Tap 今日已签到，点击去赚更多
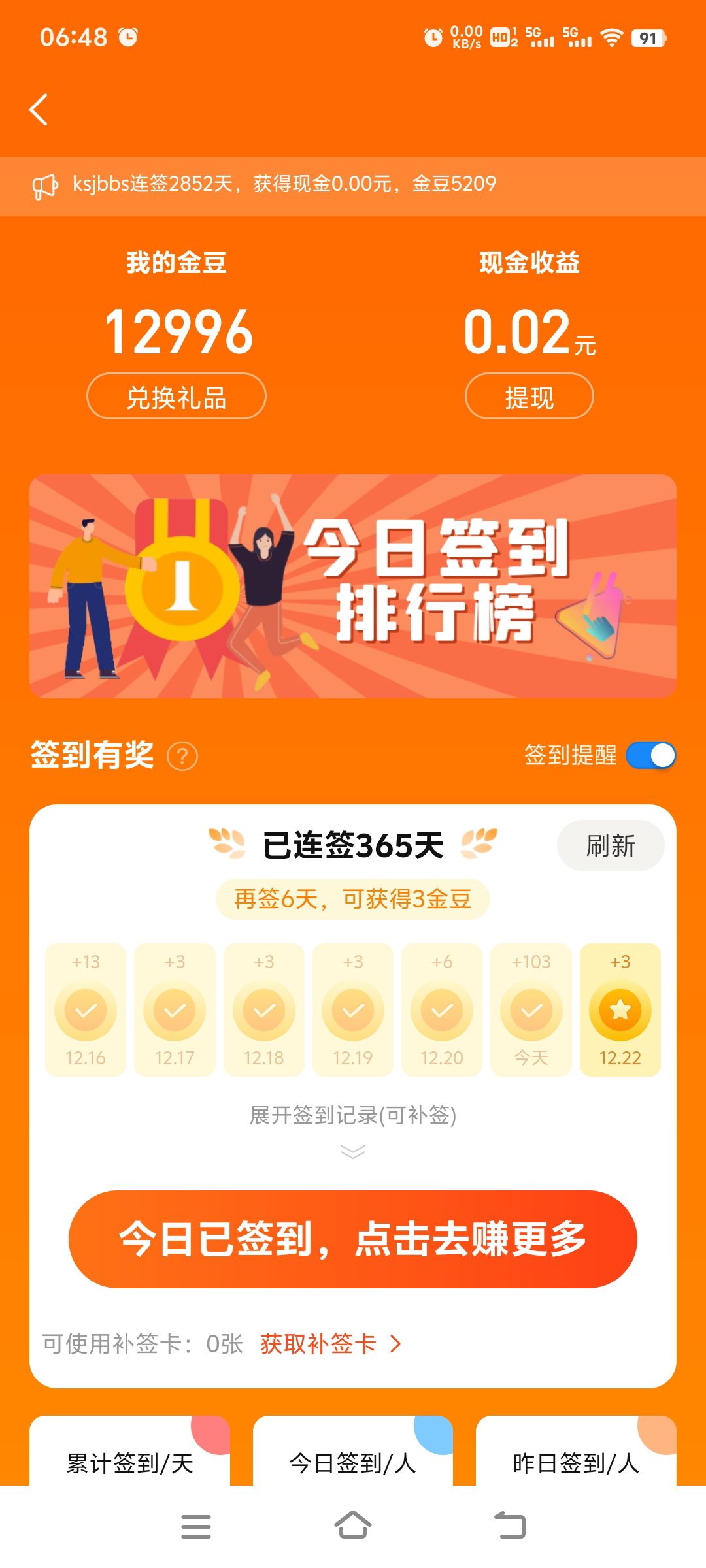The image size is (706, 1568). [x=353, y=1239]
